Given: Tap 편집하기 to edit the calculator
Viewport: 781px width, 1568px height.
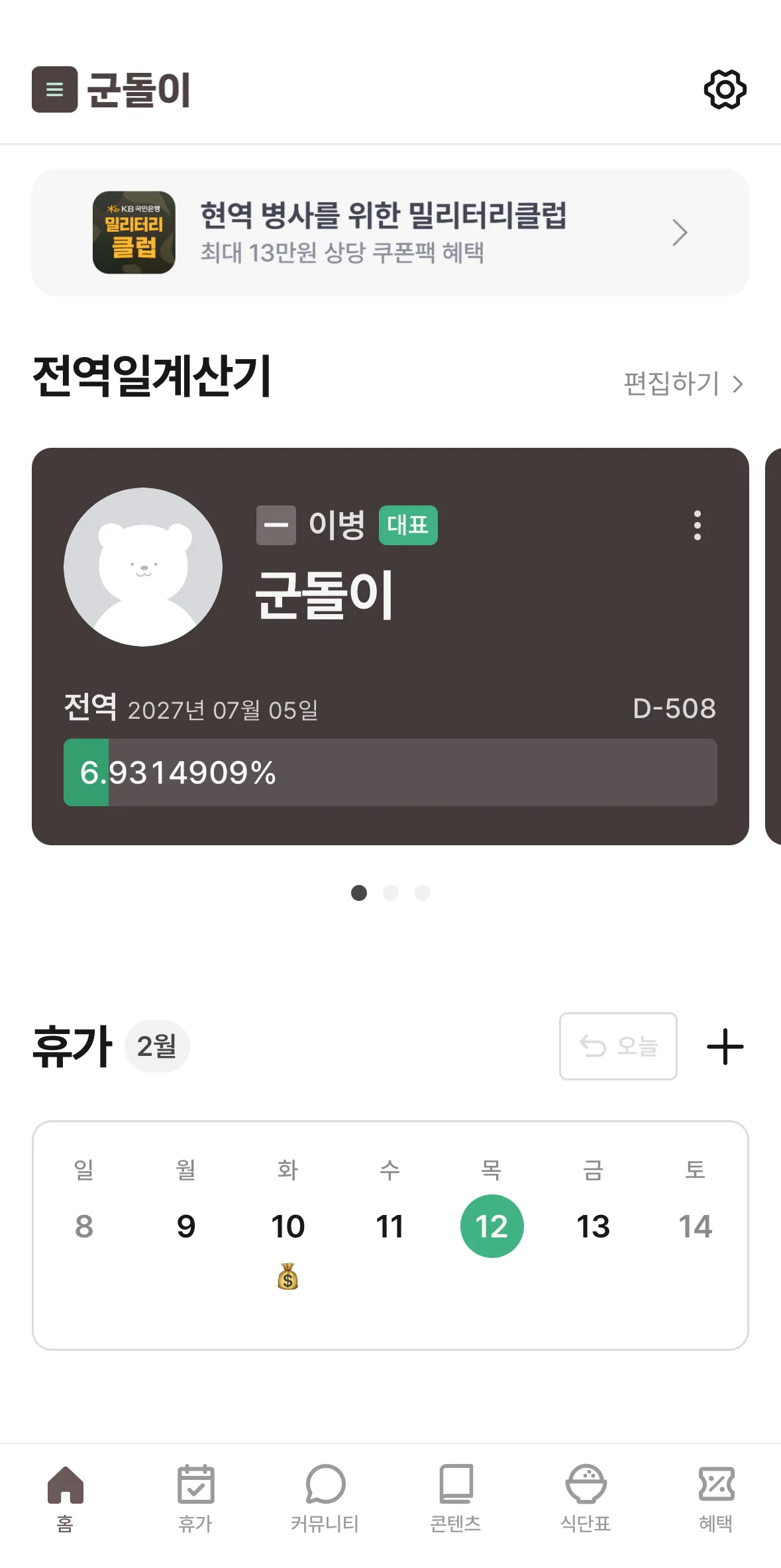Looking at the screenshot, I should (683, 384).
